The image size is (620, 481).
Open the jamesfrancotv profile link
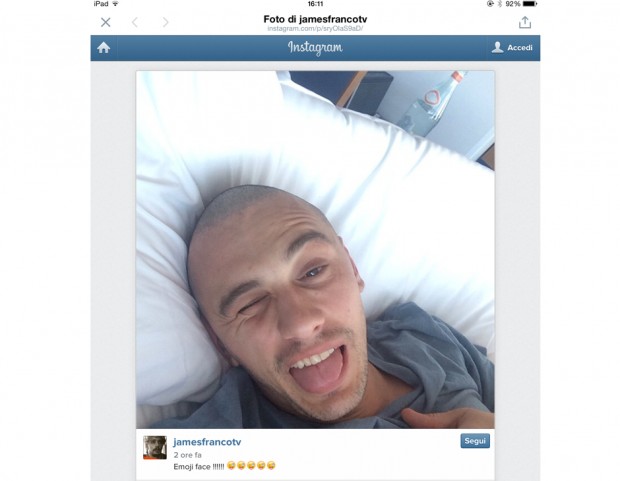click(207, 441)
